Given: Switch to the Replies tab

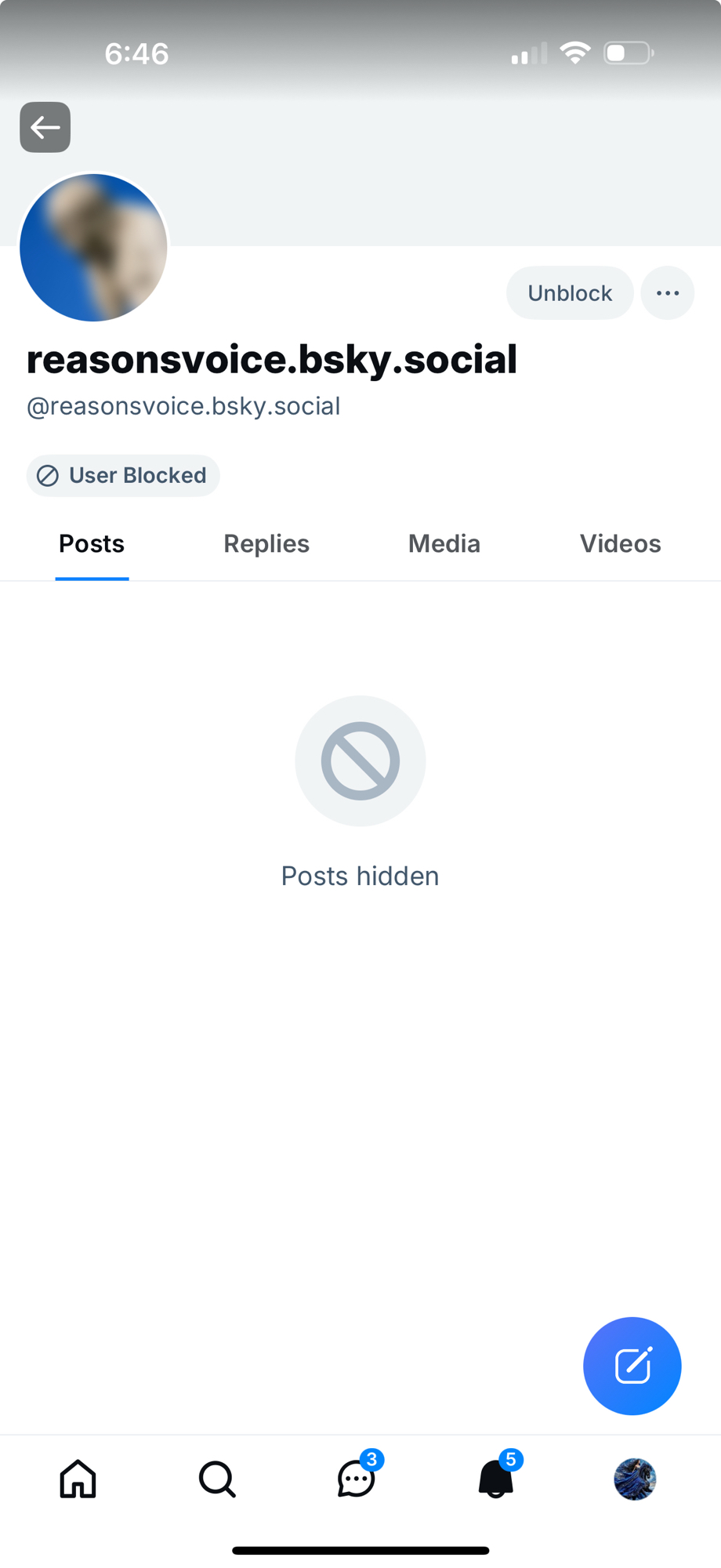Looking at the screenshot, I should (266, 544).
